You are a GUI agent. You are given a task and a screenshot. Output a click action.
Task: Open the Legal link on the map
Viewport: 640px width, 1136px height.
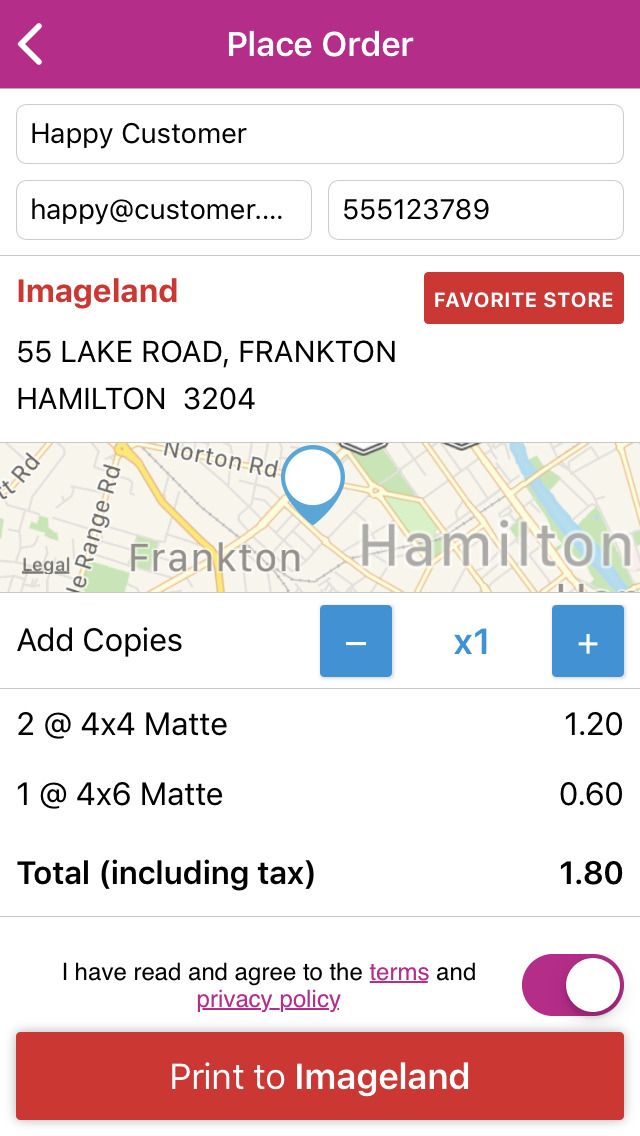46,565
